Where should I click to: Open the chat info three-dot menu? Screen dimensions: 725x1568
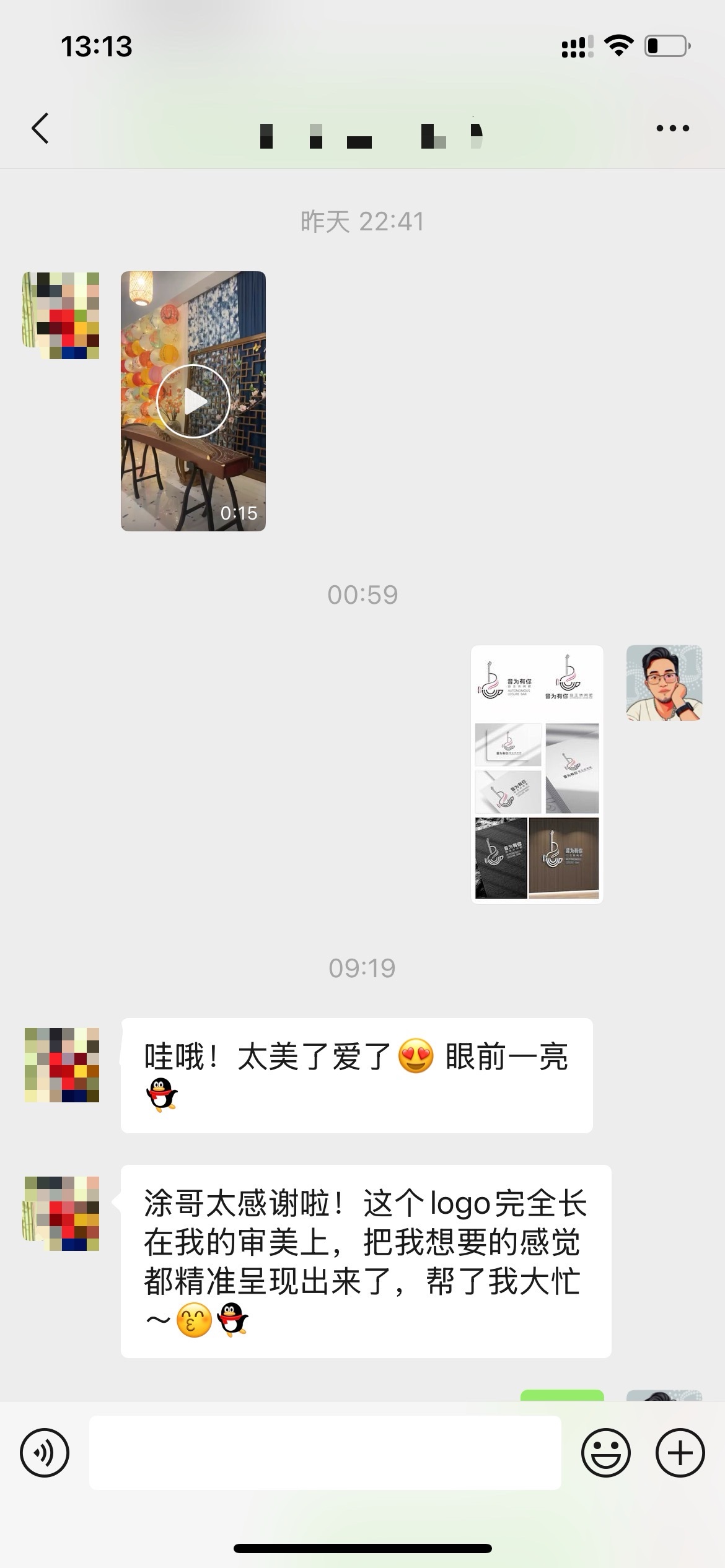tap(672, 128)
